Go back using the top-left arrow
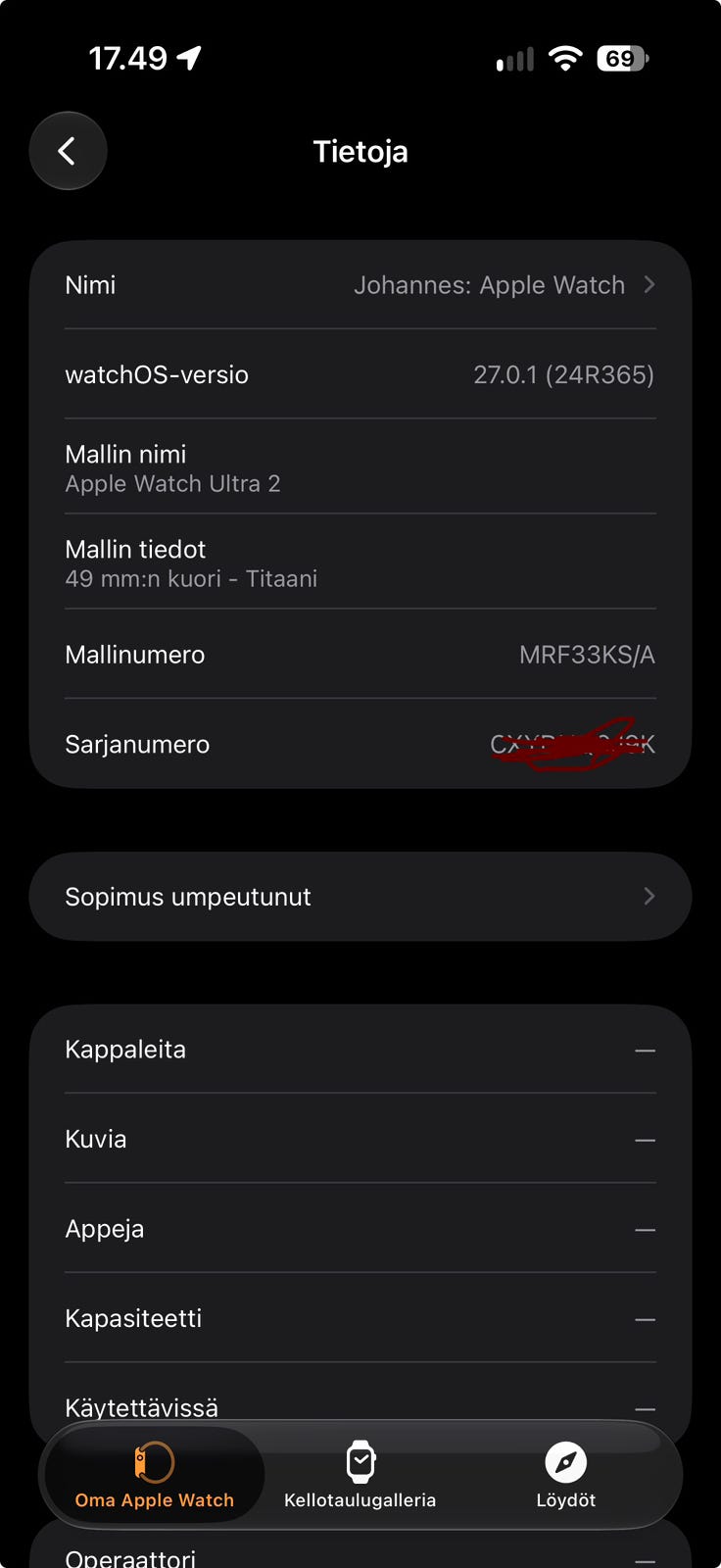721x1568 pixels. coord(68,151)
